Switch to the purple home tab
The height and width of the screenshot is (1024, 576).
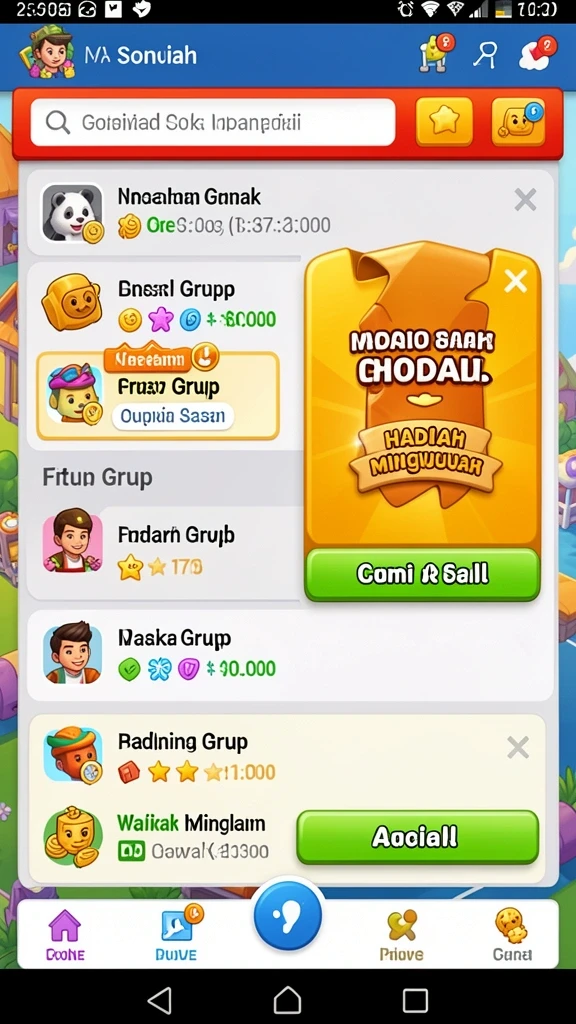(65, 935)
